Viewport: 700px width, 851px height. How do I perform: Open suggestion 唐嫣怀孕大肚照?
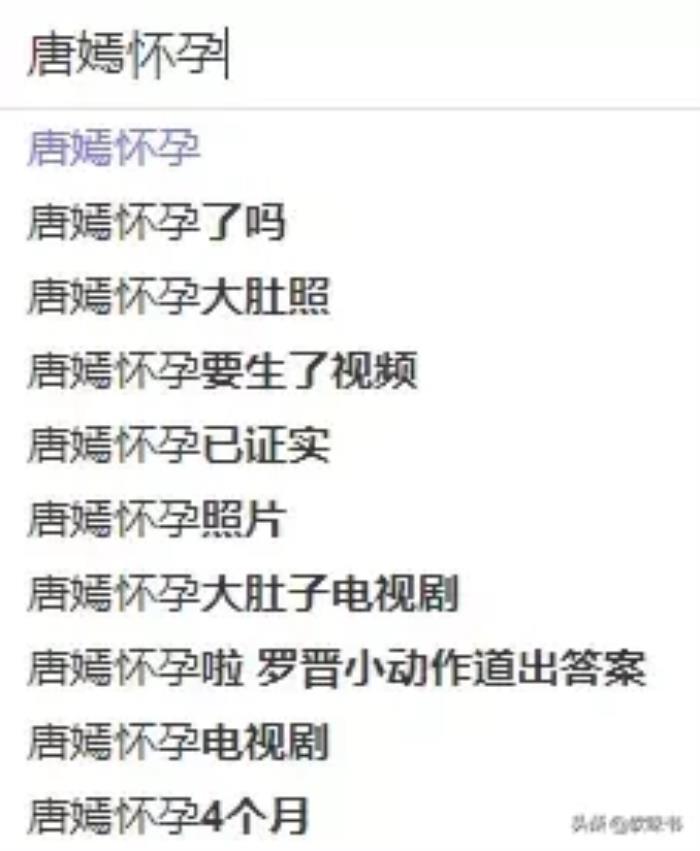click(178, 297)
